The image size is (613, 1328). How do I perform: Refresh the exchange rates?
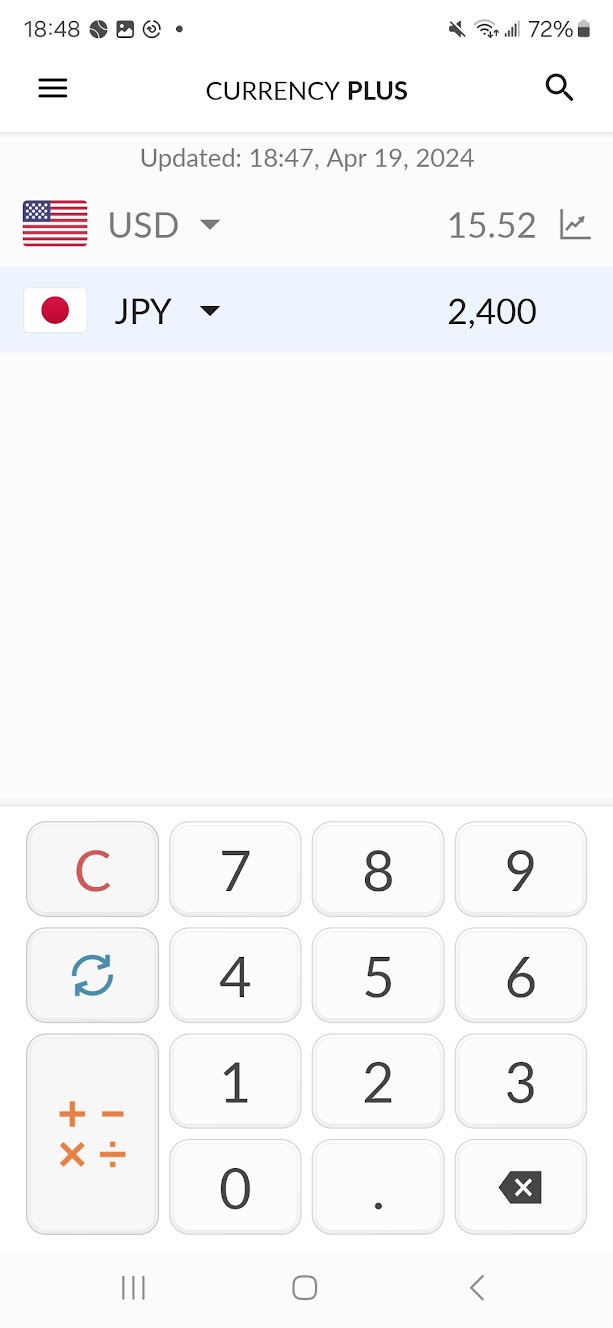point(92,975)
